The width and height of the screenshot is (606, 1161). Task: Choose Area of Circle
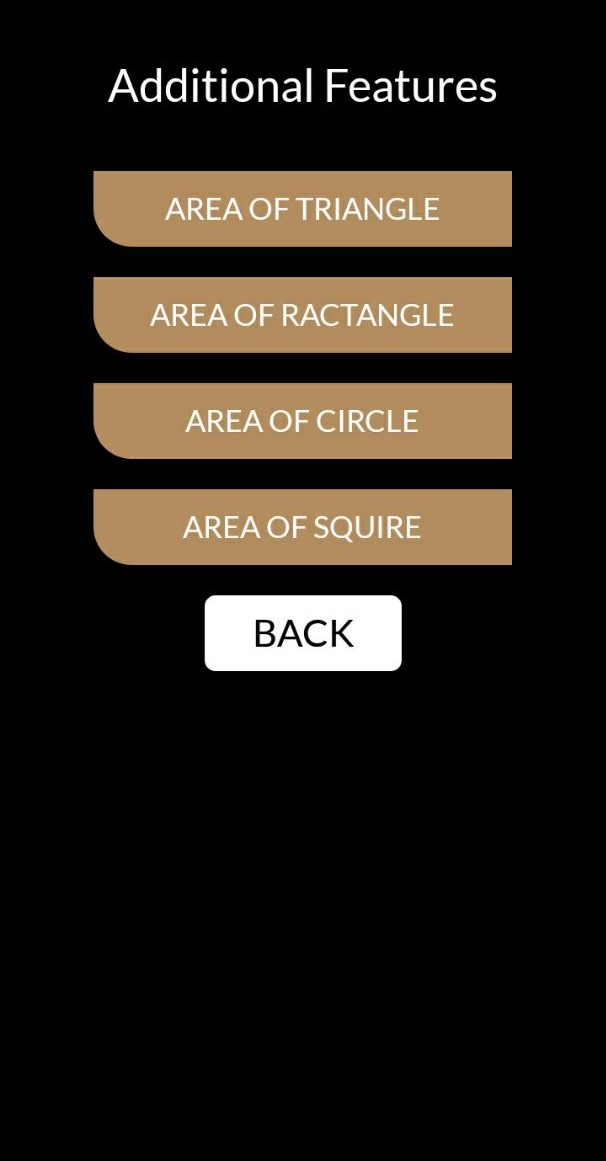pyautogui.click(x=302, y=421)
